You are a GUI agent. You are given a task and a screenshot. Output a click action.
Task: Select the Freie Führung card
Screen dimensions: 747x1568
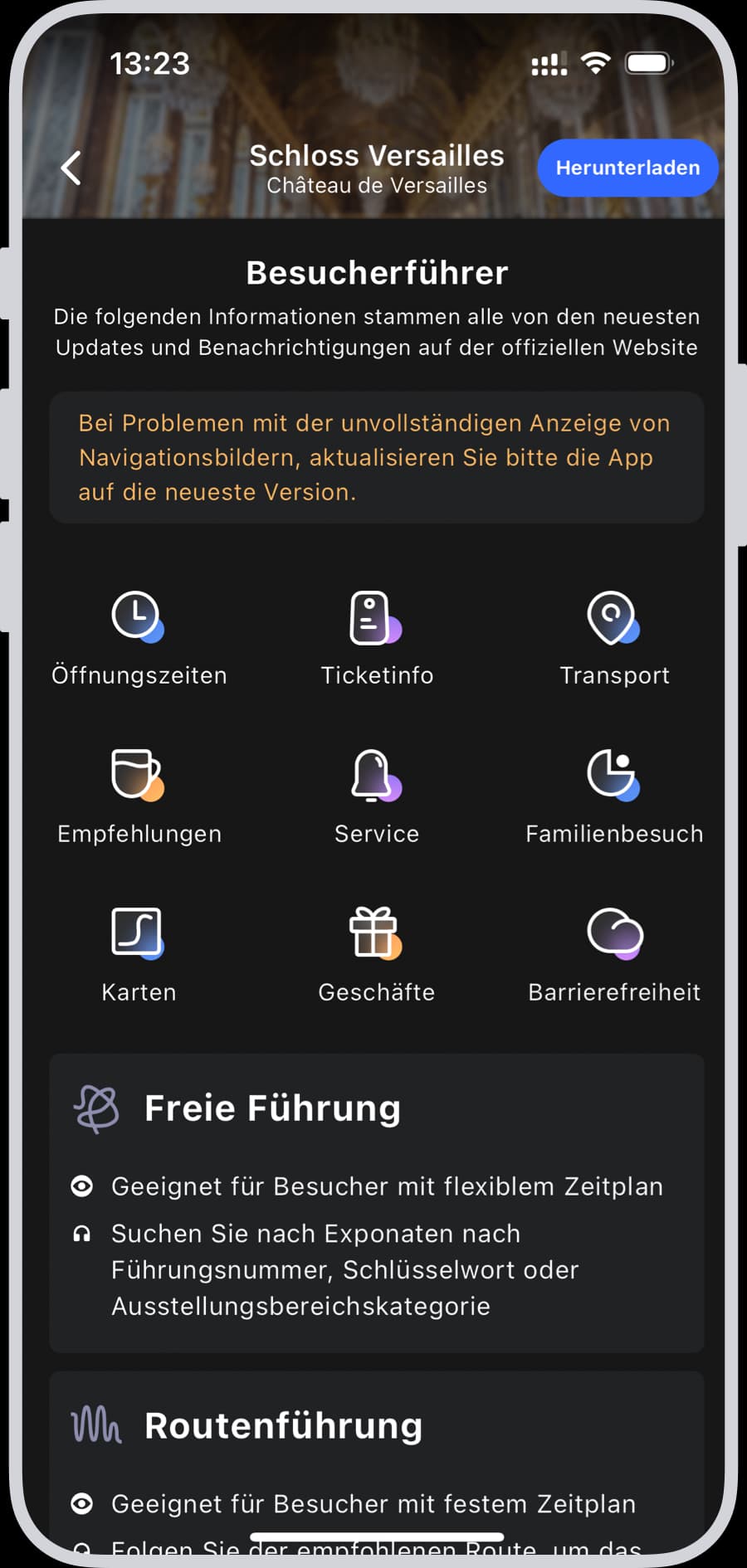[376, 1201]
